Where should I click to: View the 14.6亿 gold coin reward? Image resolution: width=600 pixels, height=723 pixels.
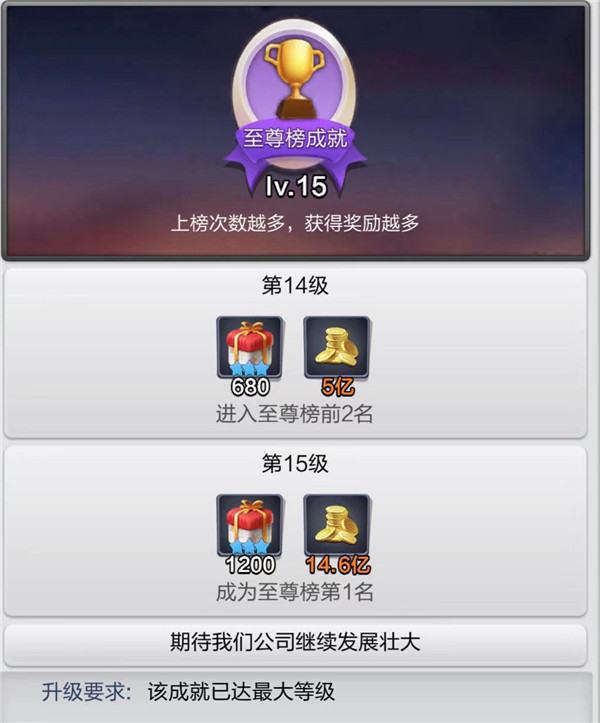pos(336,526)
